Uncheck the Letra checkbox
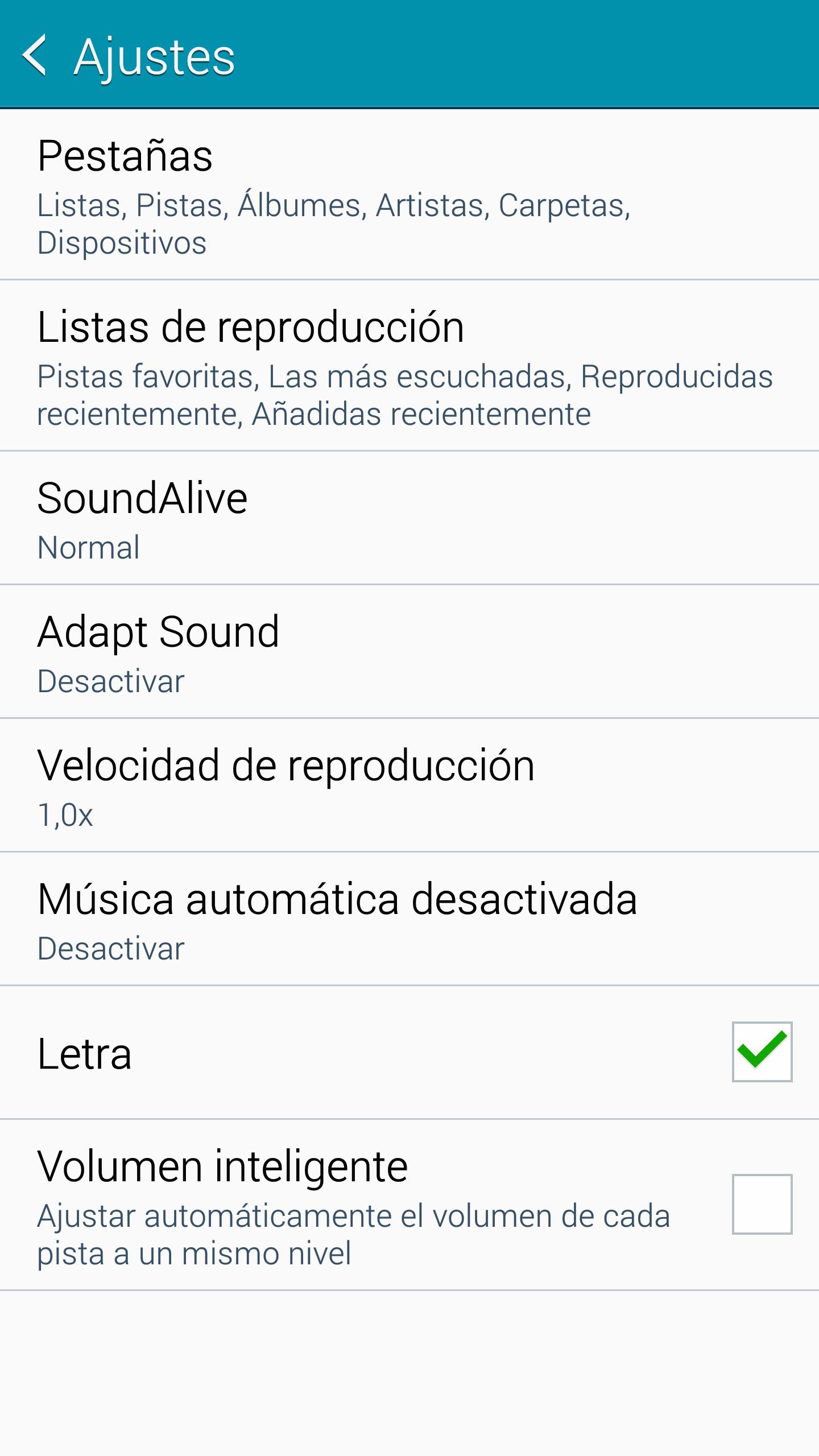The image size is (819, 1456). point(762,1052)
